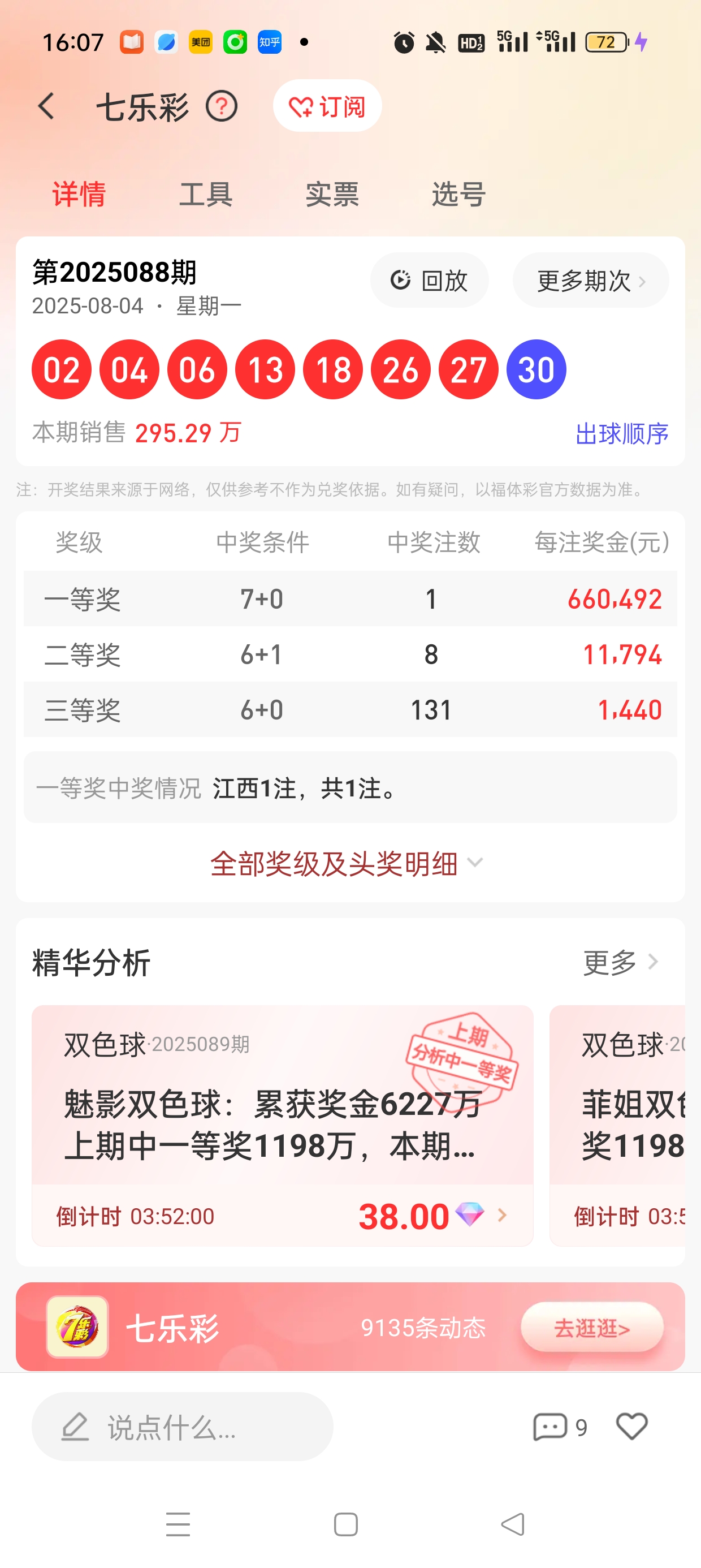This screenshot has height=1568, width=701.
Task: Switch to the 实票 tab
Action: pos(332,194)
